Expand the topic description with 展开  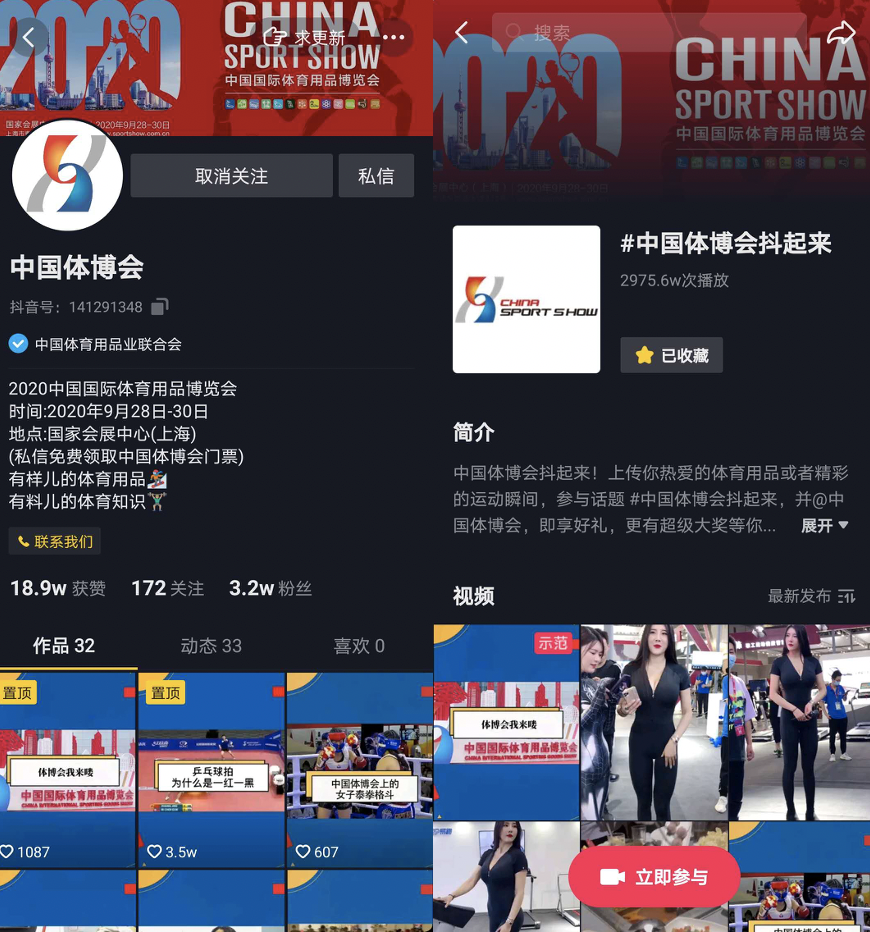[824, 525]
